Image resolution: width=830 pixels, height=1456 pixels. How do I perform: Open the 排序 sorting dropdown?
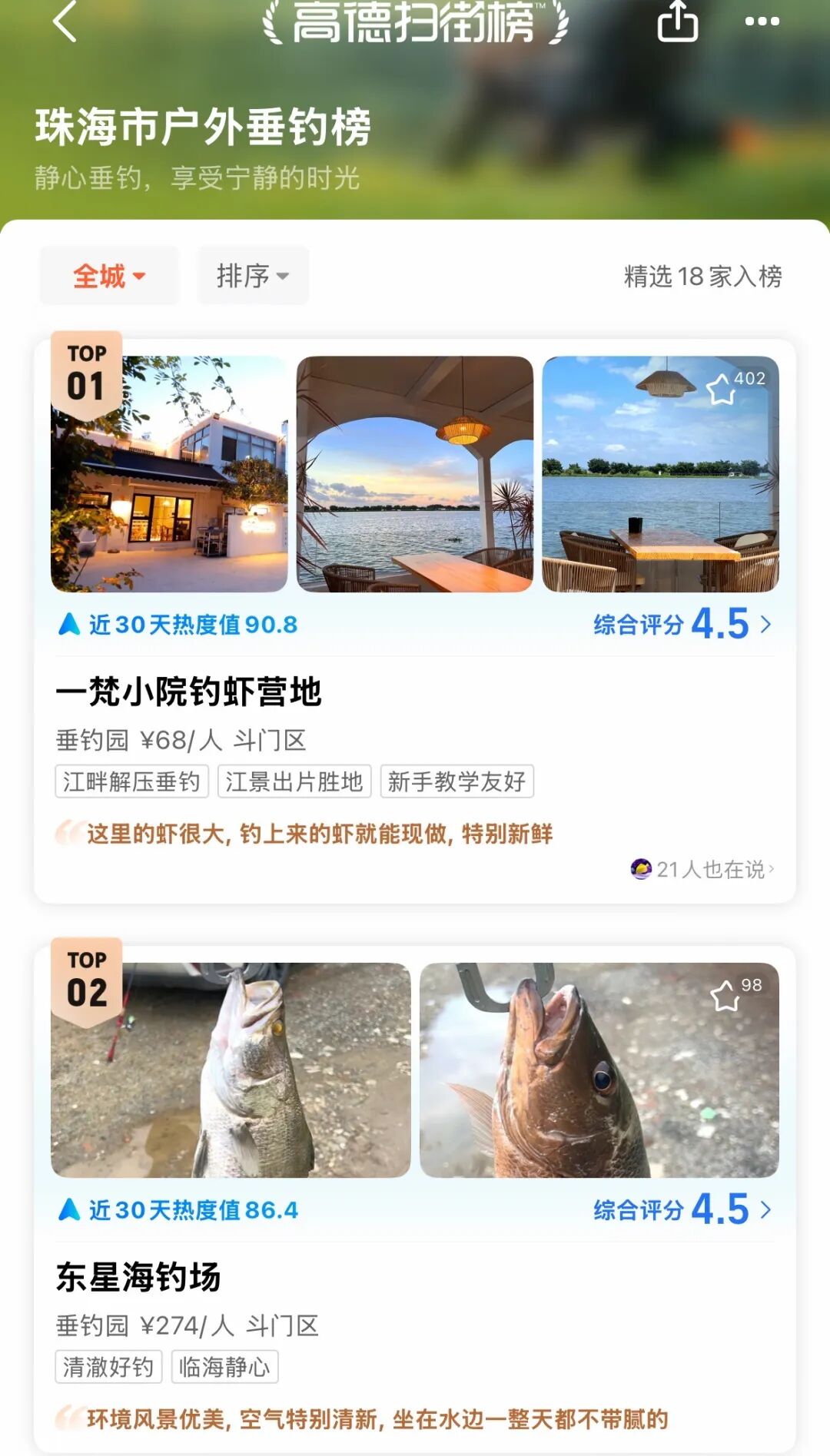(x=252, y=277)
